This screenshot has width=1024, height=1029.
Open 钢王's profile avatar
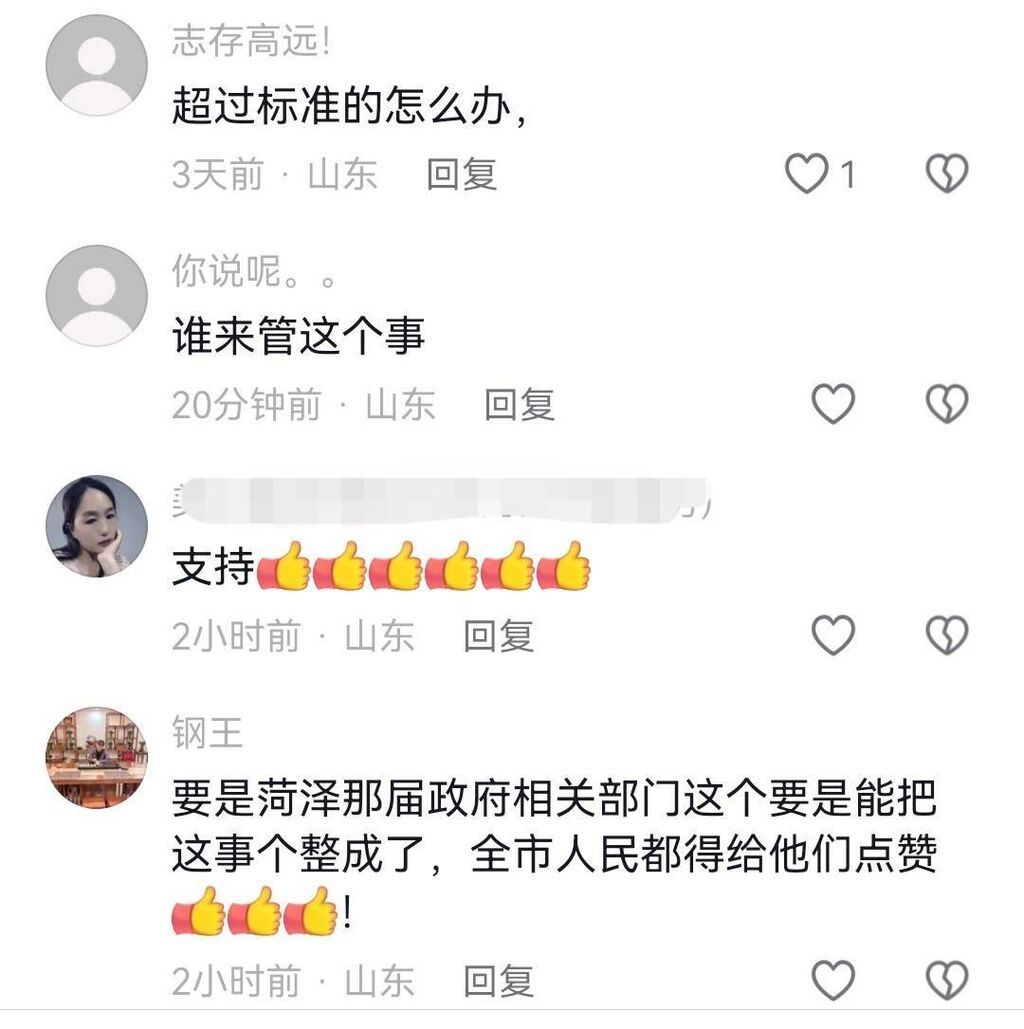tap(97, 757)
